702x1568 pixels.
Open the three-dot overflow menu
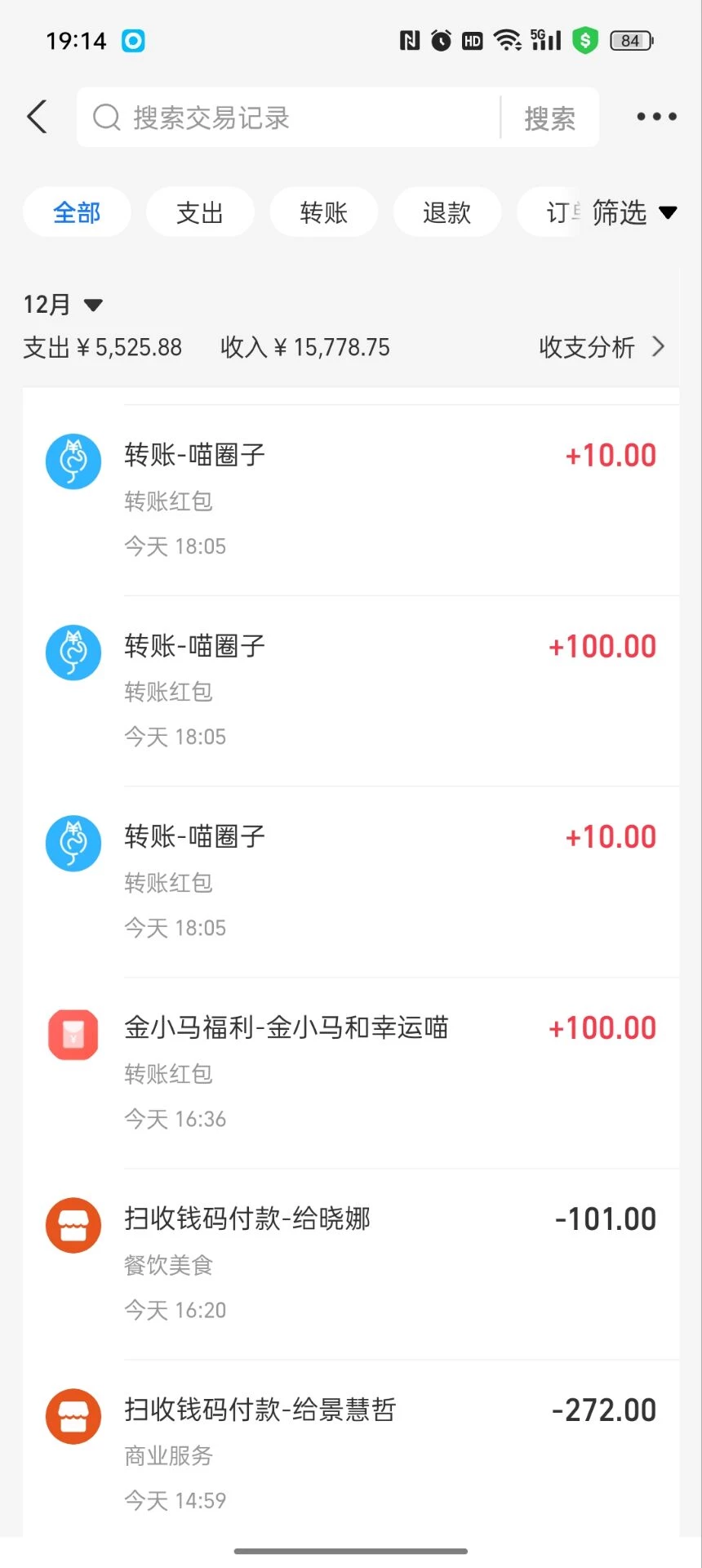pos(656,117)
